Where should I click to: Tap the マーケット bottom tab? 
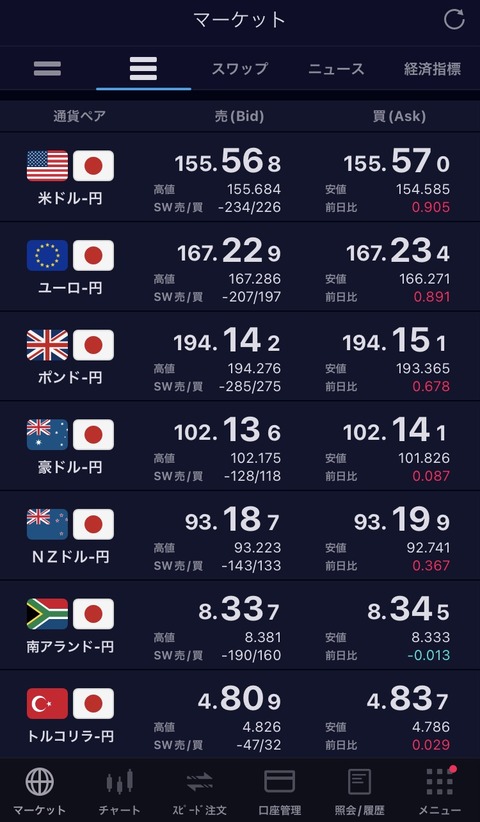pos(40,792)
